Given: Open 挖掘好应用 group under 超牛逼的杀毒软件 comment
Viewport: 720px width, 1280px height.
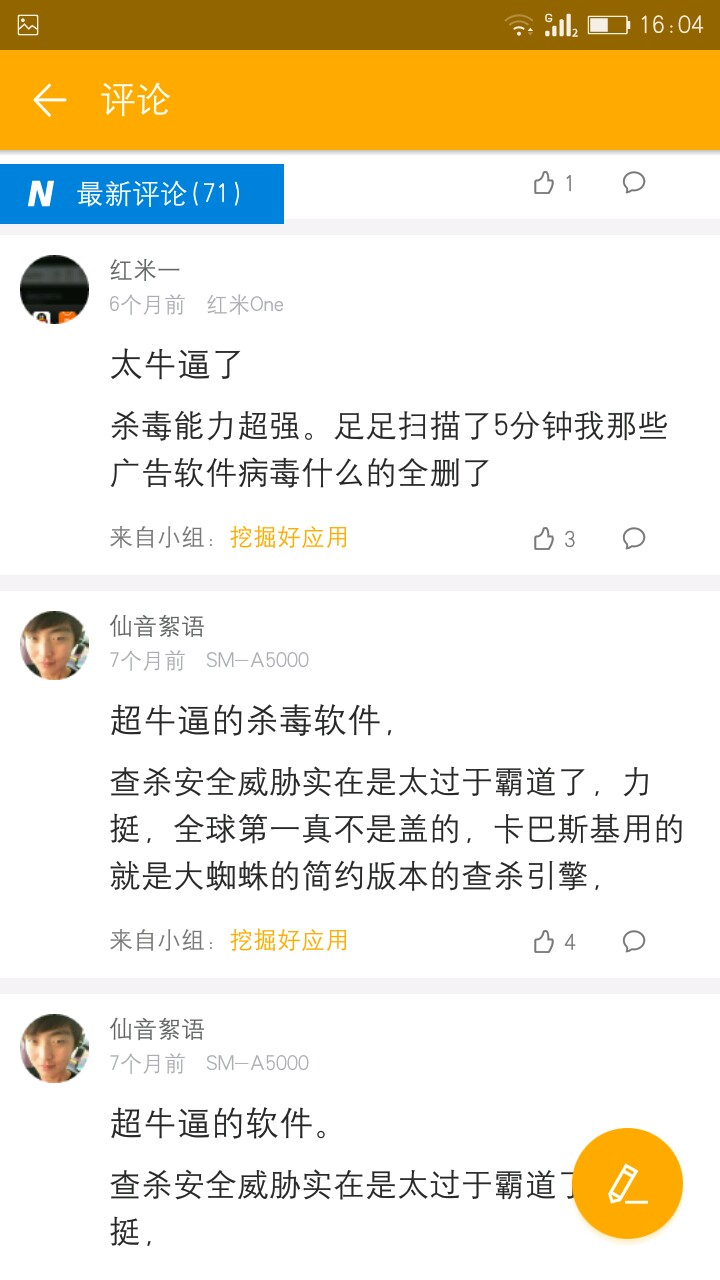Looking at the screenshot, I should [289, 941].
